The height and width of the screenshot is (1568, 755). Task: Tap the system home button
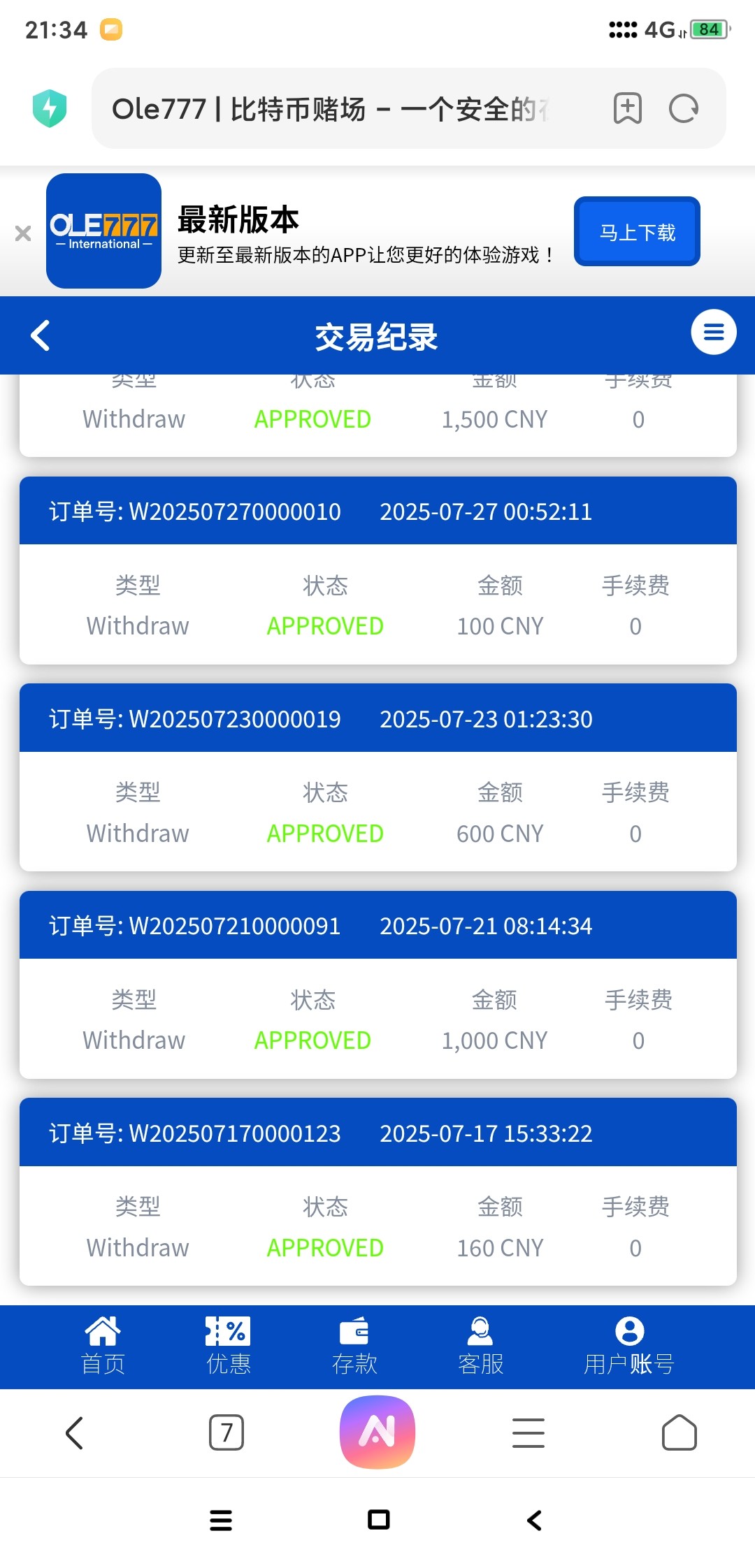378,1520
